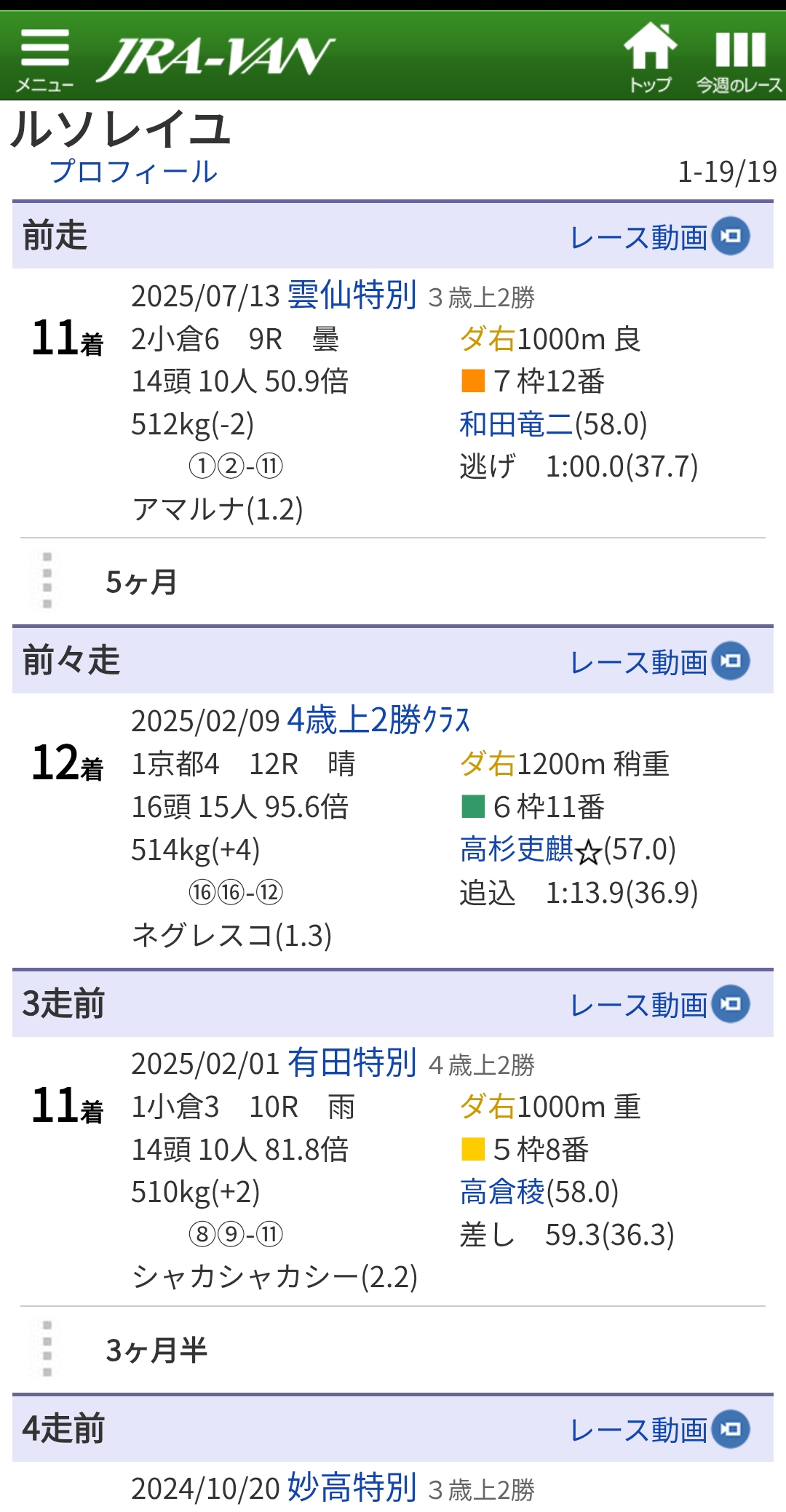The image size is (786, 1512).
Task: View jockey 高杉吏麒 page
Action: (x=516, y=849)
